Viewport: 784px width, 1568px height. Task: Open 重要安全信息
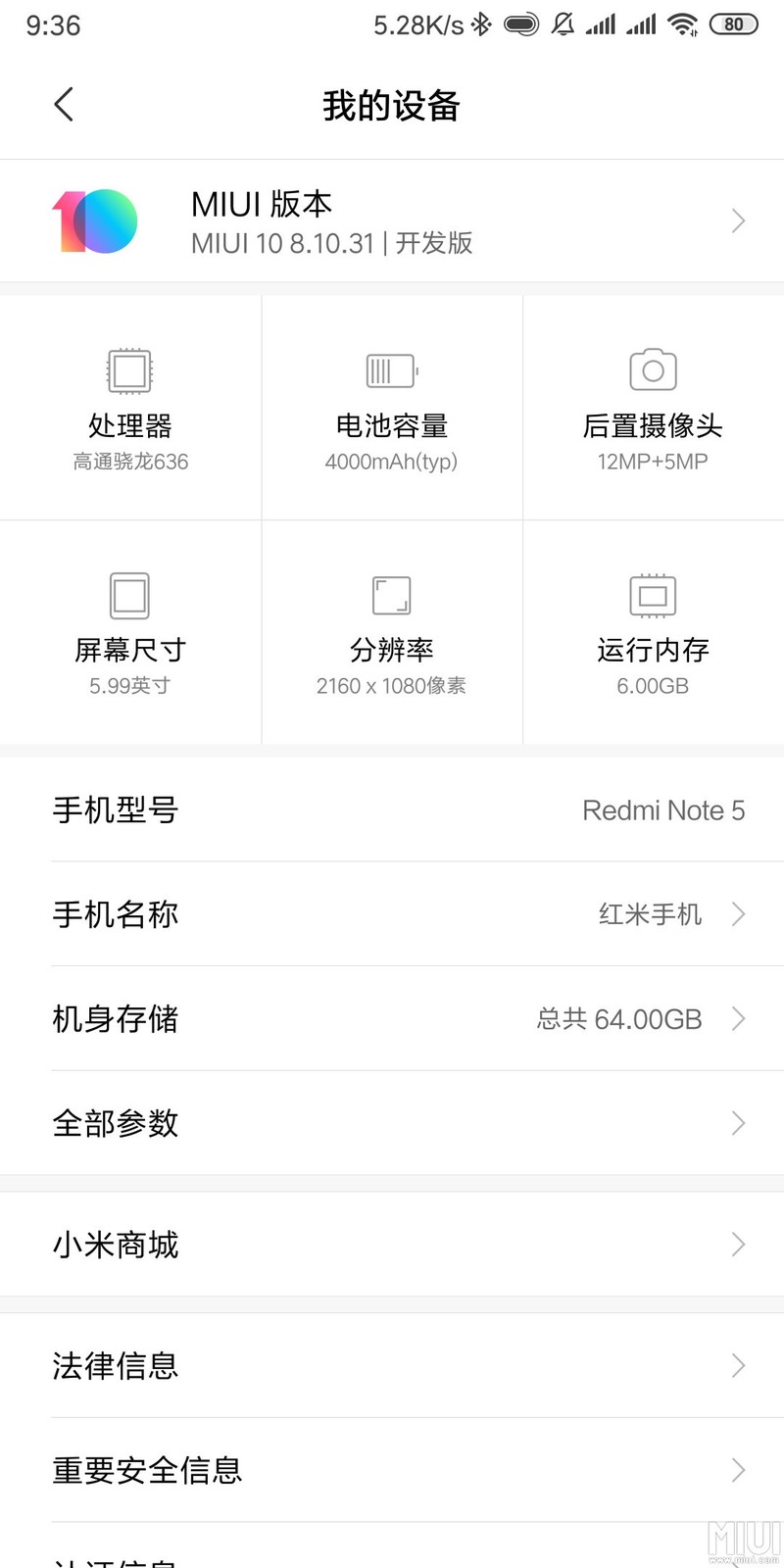(392, 1470)
